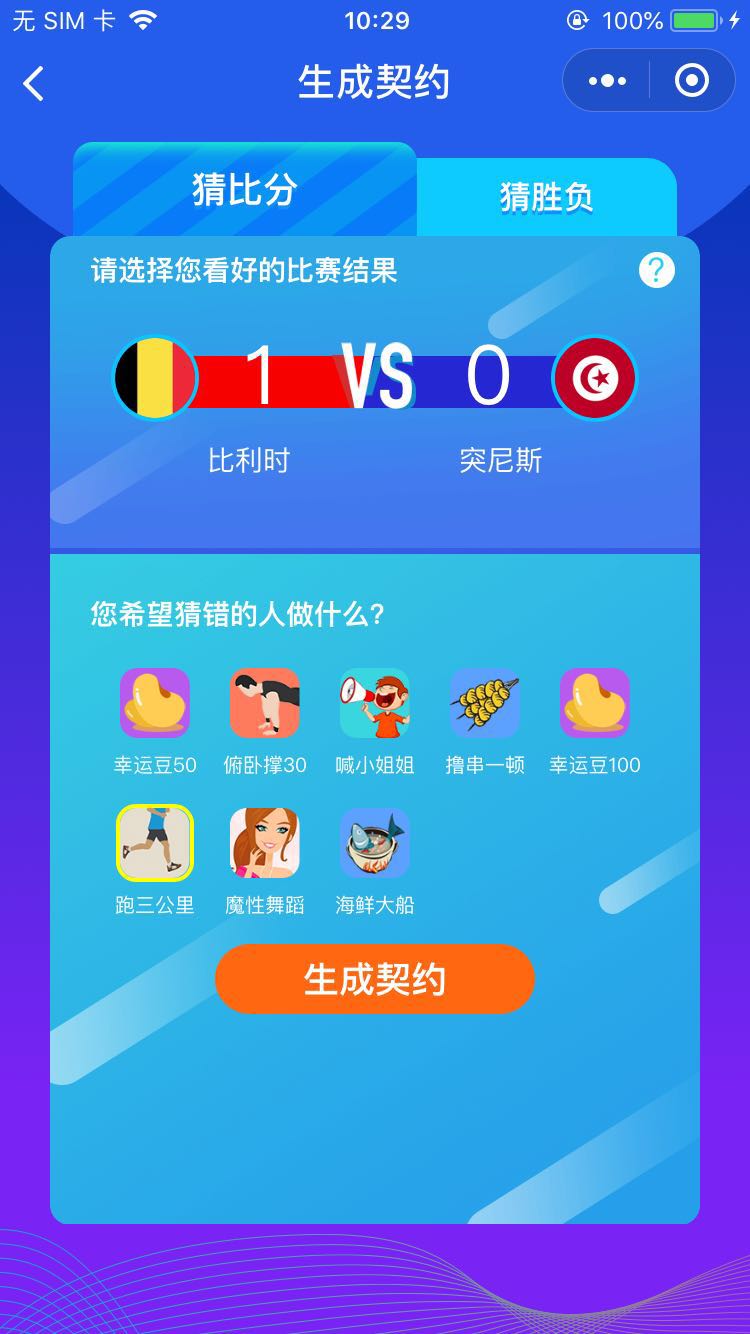Switch to the 猜比分 tab
The image size is (750, 1334).
(245, 190)
